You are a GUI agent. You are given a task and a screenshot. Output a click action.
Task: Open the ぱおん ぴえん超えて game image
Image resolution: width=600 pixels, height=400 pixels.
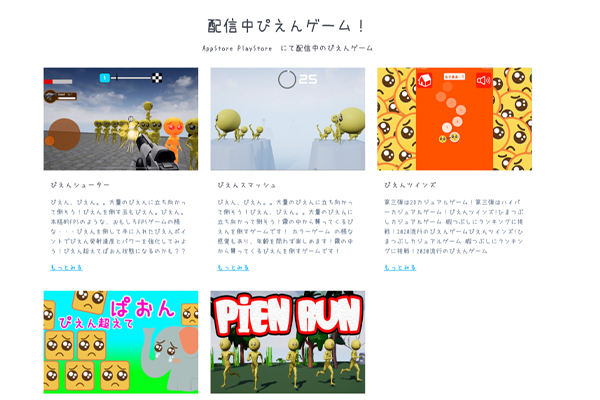120,342
